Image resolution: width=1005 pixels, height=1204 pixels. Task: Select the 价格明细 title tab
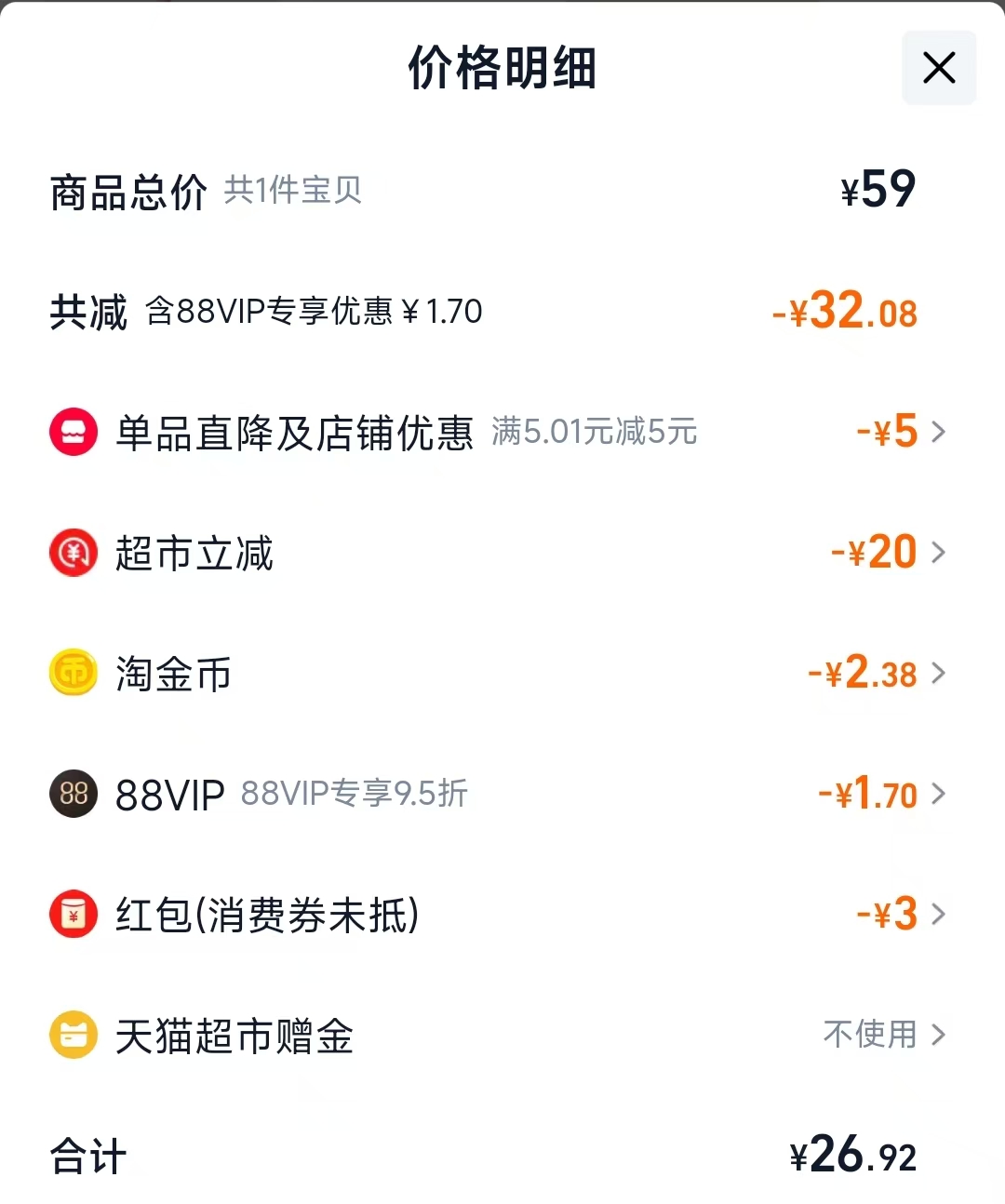(501, 69)
